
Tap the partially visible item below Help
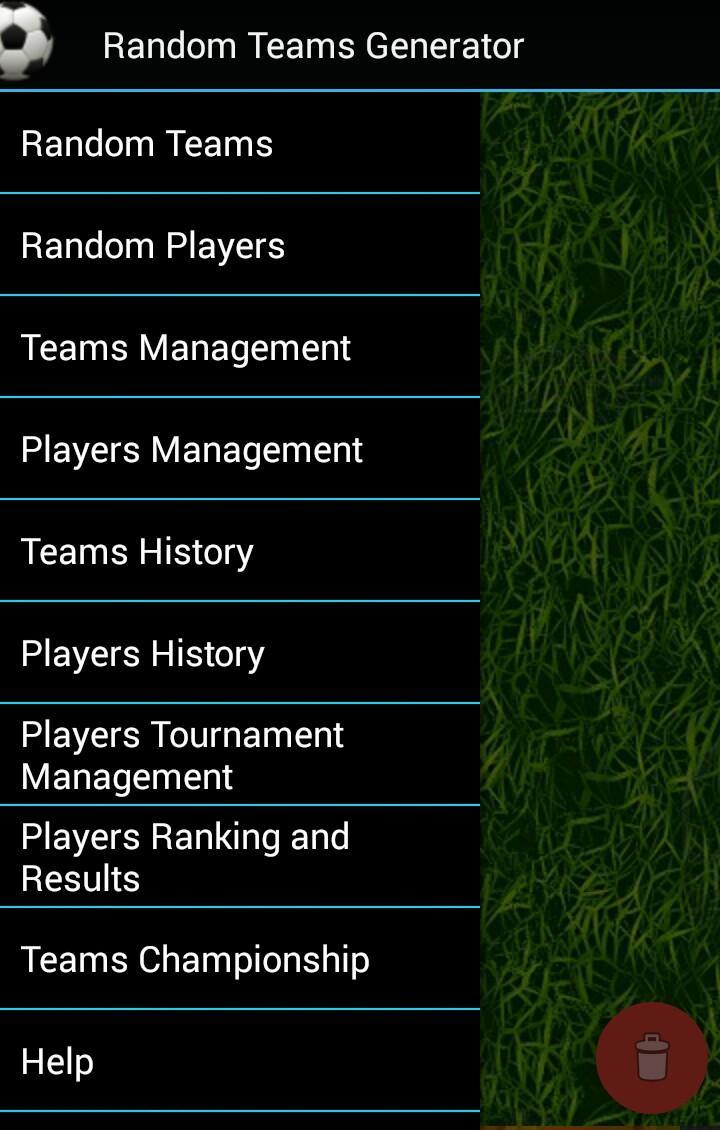[240, 1122]
